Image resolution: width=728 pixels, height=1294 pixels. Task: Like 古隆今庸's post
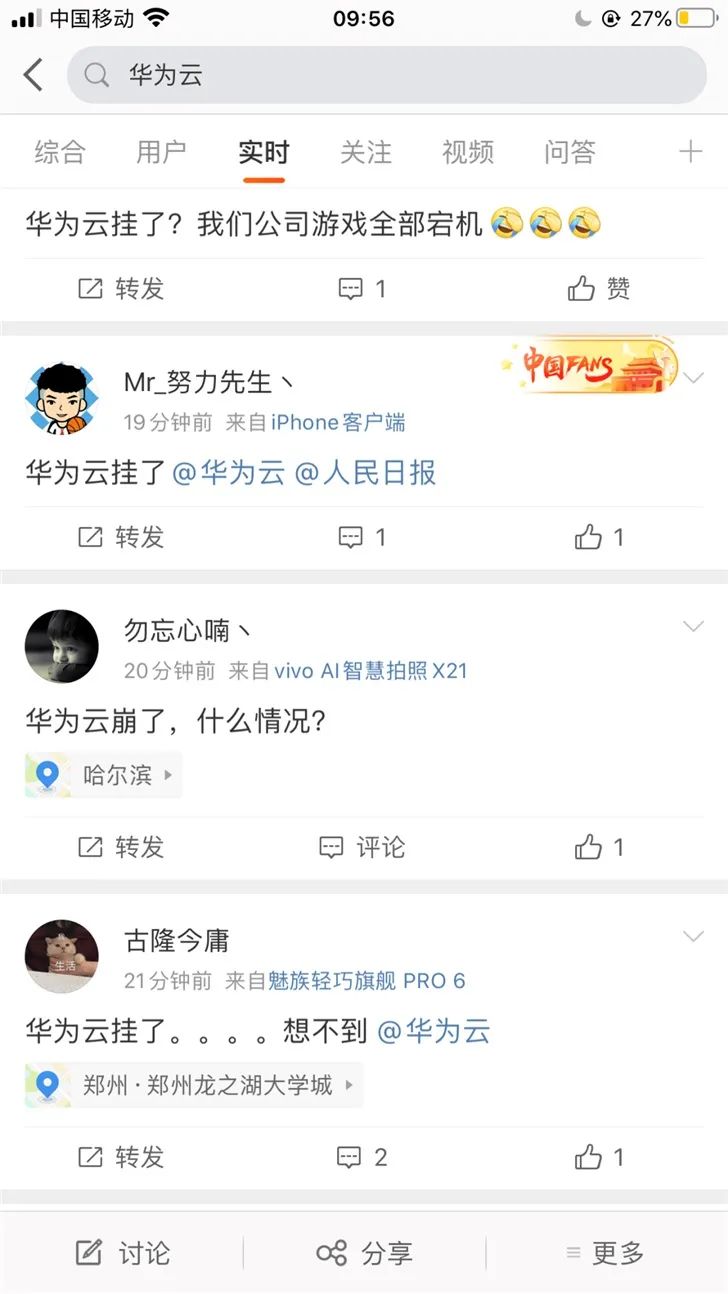coord(599,1157)
